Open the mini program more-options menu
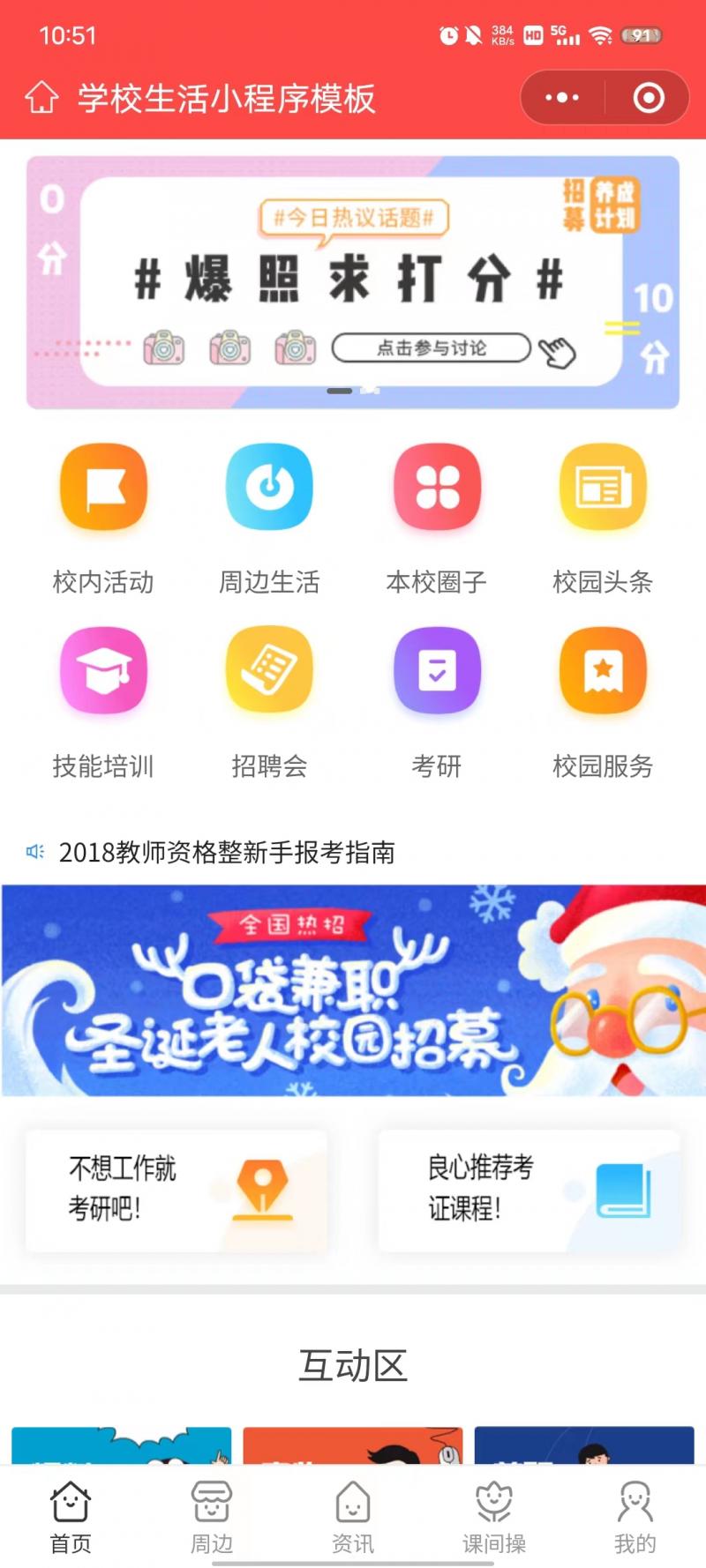Screen dimensions: 706x1568 pyautogui.click(x=562, y=98)
